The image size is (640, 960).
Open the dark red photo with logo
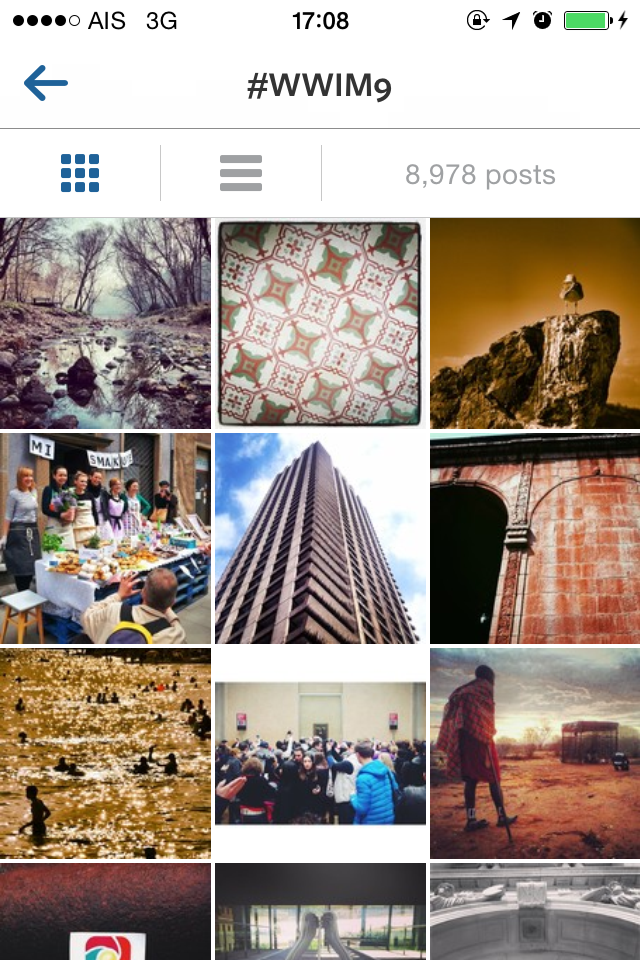tap(105, 912)
